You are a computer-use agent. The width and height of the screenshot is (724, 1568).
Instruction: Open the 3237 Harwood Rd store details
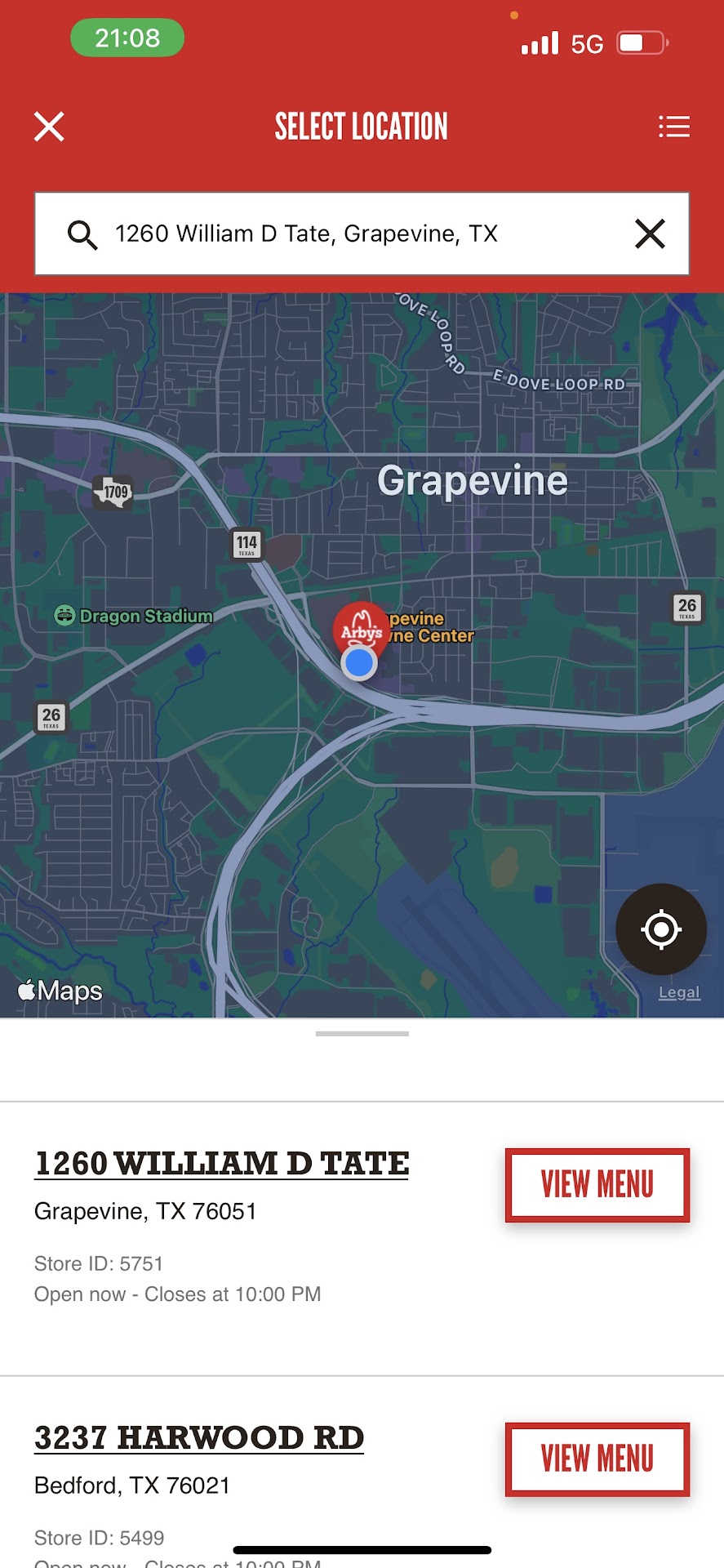coord(199,1437)
